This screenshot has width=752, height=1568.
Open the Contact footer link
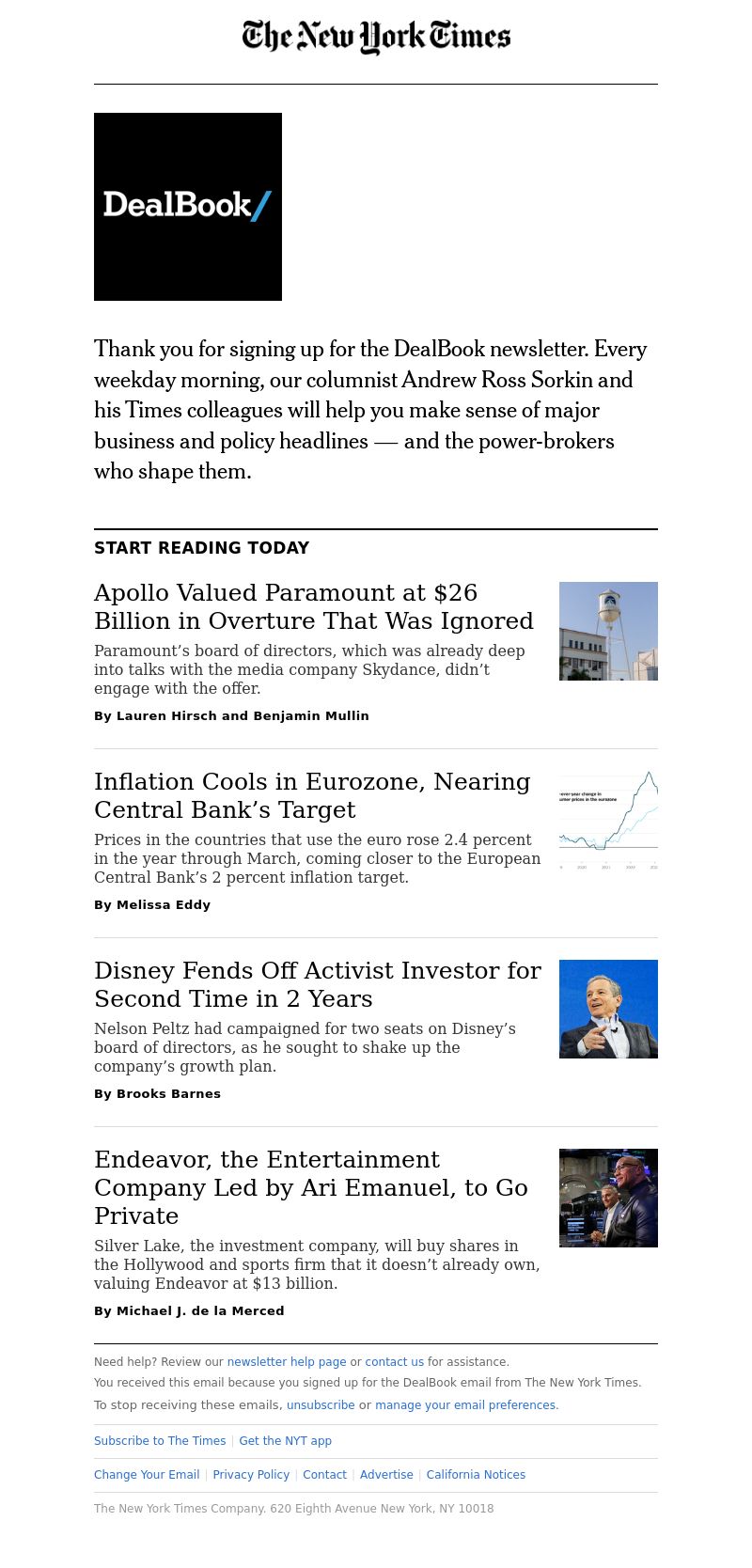324,1475
